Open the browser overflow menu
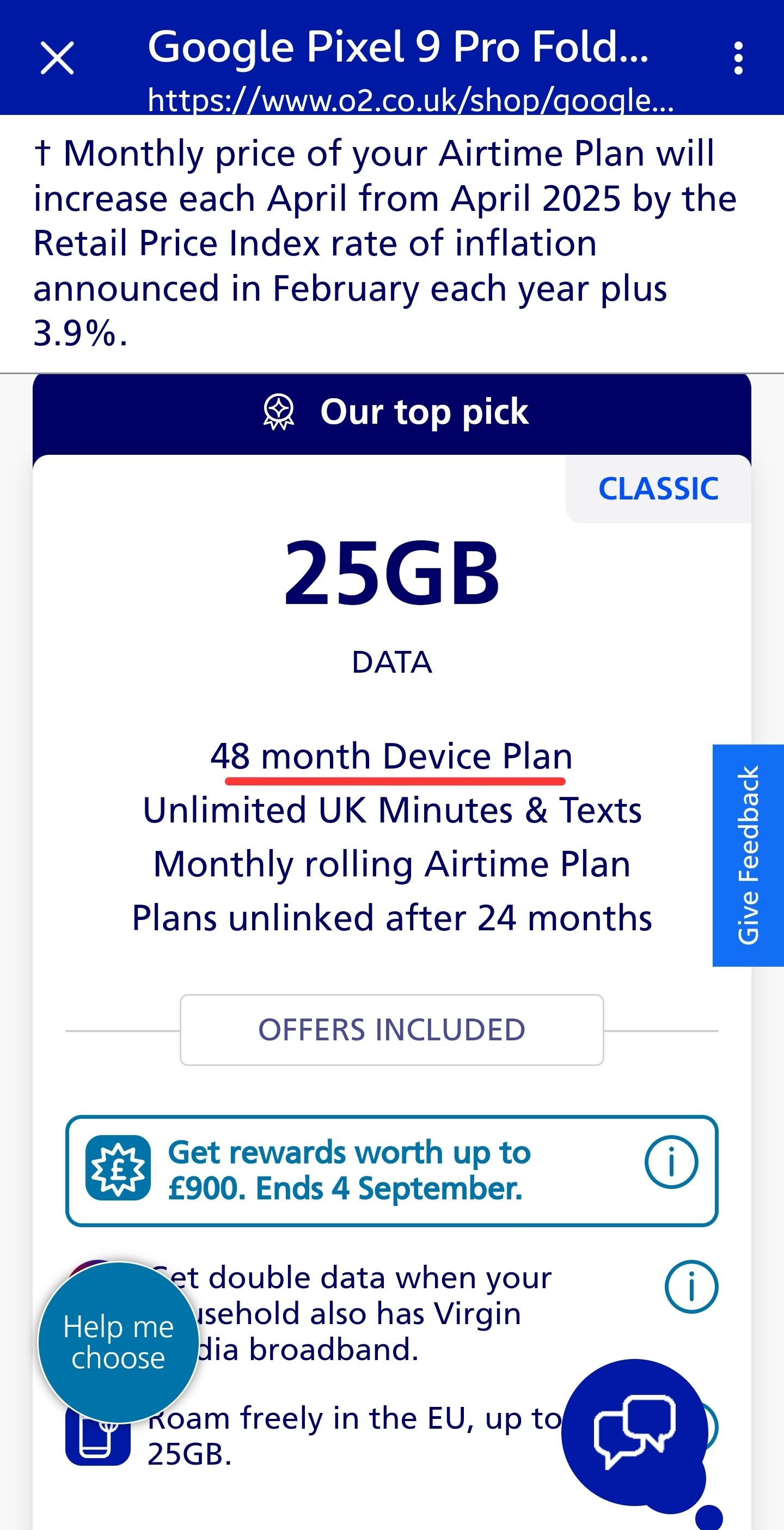The height and width of the screenshot is (1530, 784). click(x=738, y=57)
